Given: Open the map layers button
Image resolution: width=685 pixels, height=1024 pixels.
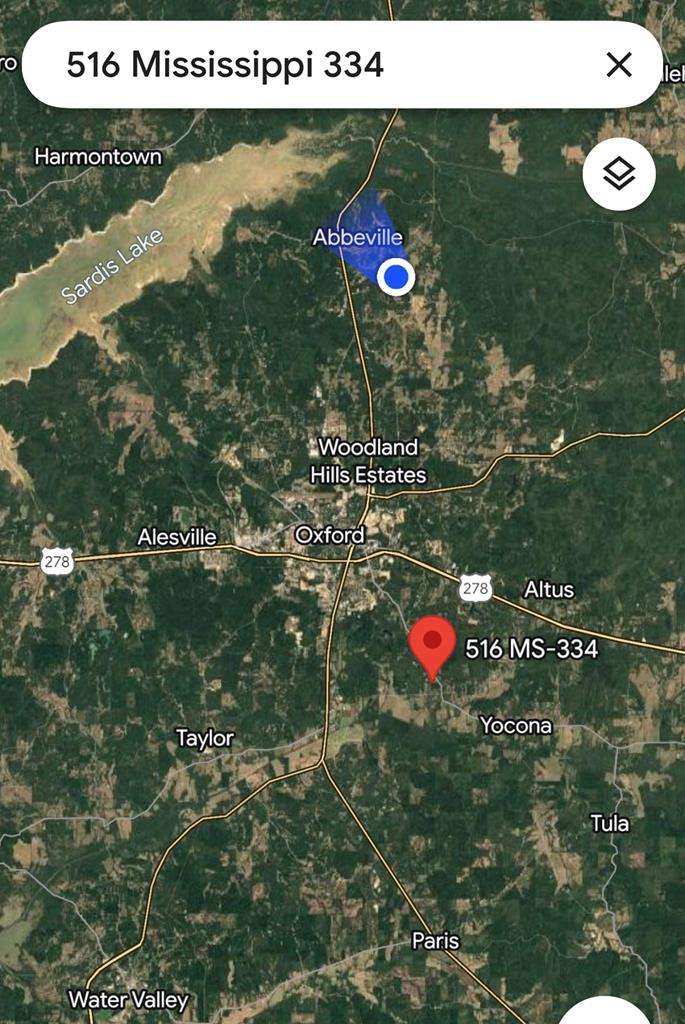Looking at the screenshot, I should tap(619, 175).
